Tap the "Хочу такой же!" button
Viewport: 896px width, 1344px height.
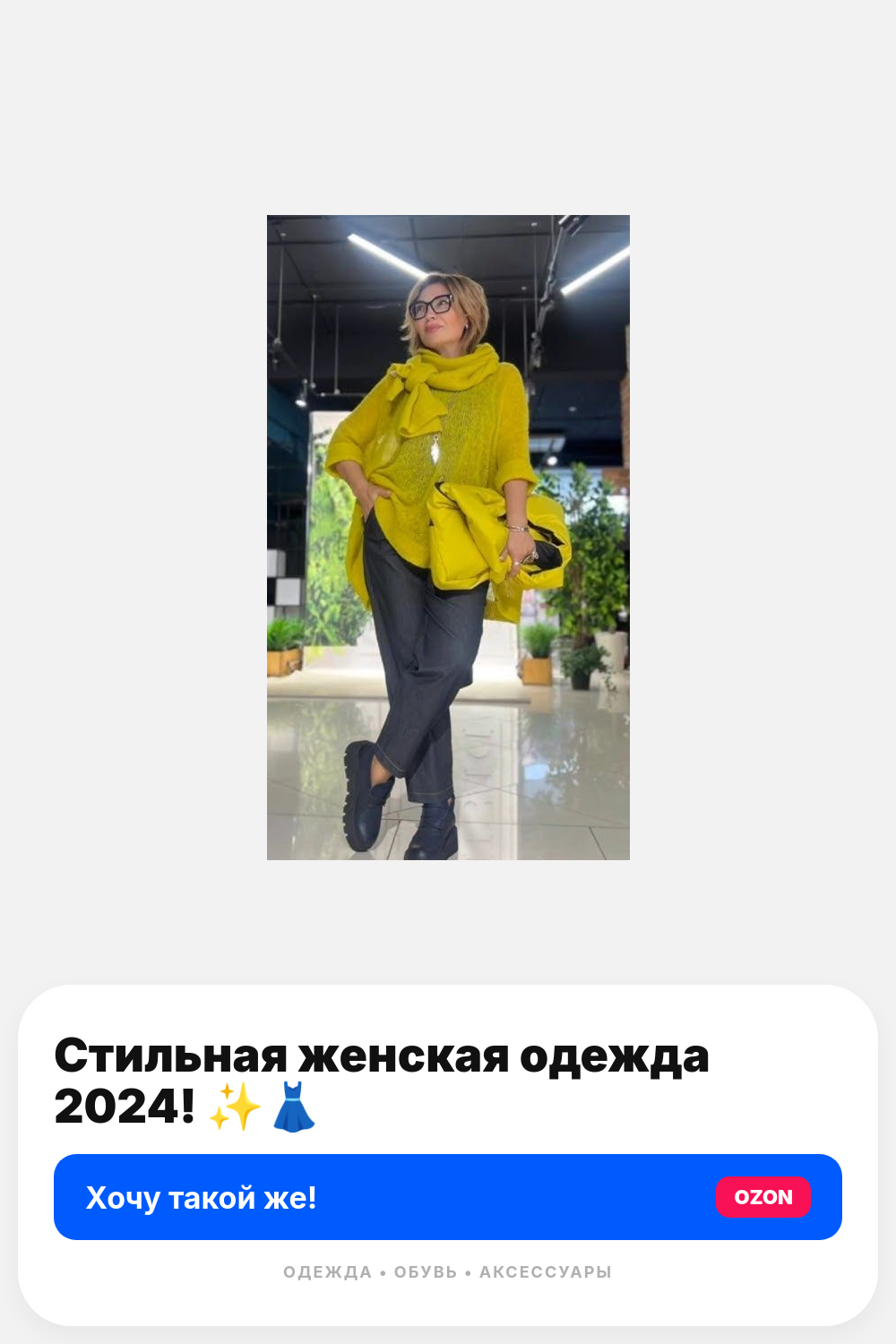click(x=448, y=1197)
